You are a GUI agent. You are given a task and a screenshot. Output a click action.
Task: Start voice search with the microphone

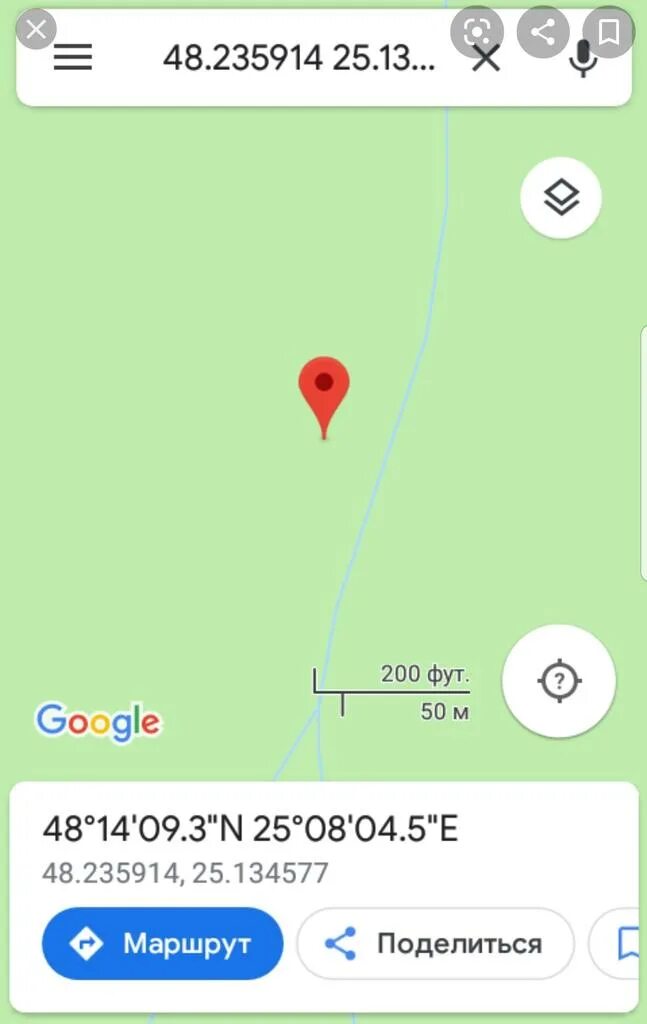[x=583, y=60]
